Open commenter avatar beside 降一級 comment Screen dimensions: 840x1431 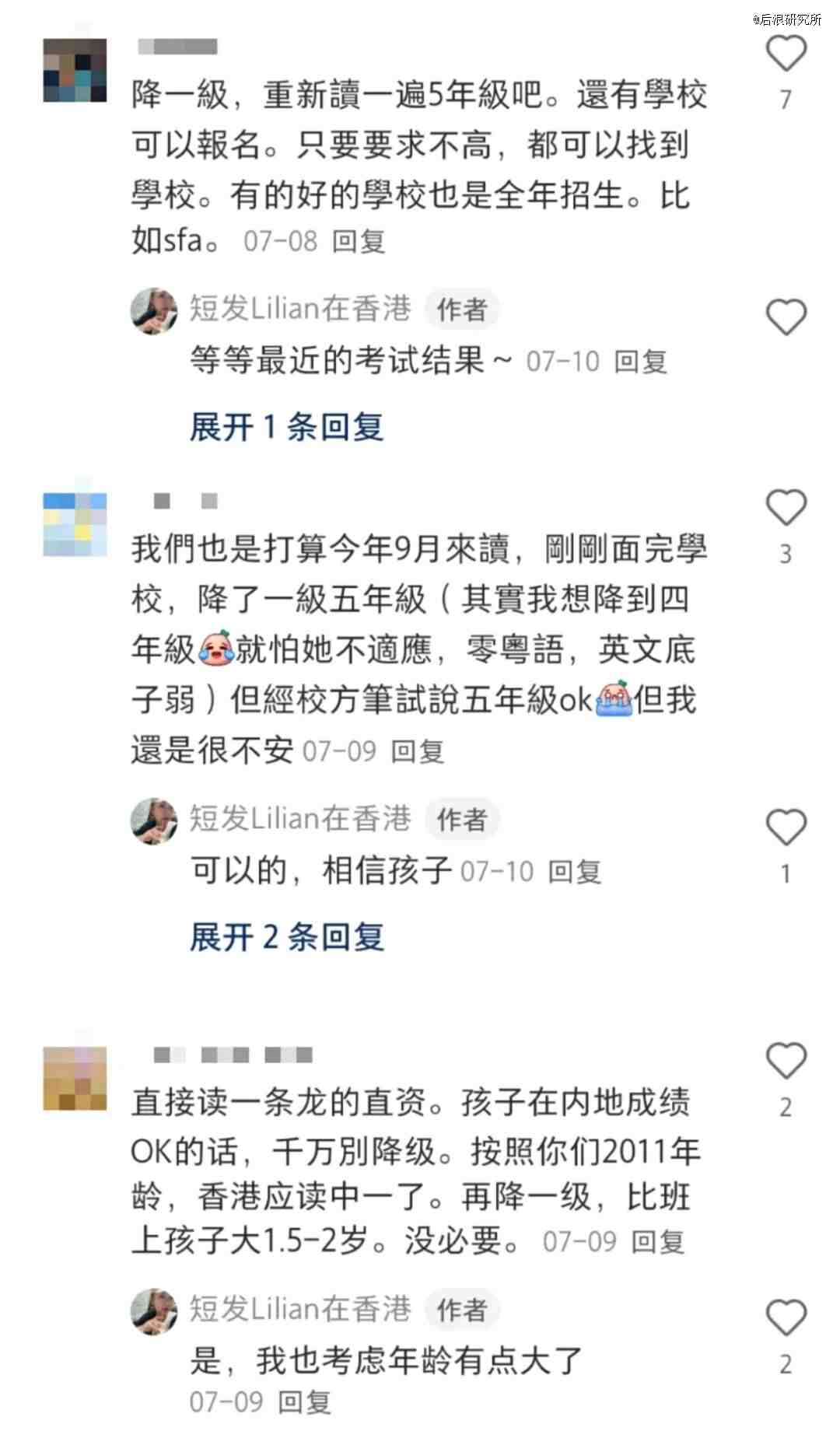[75, 70]
